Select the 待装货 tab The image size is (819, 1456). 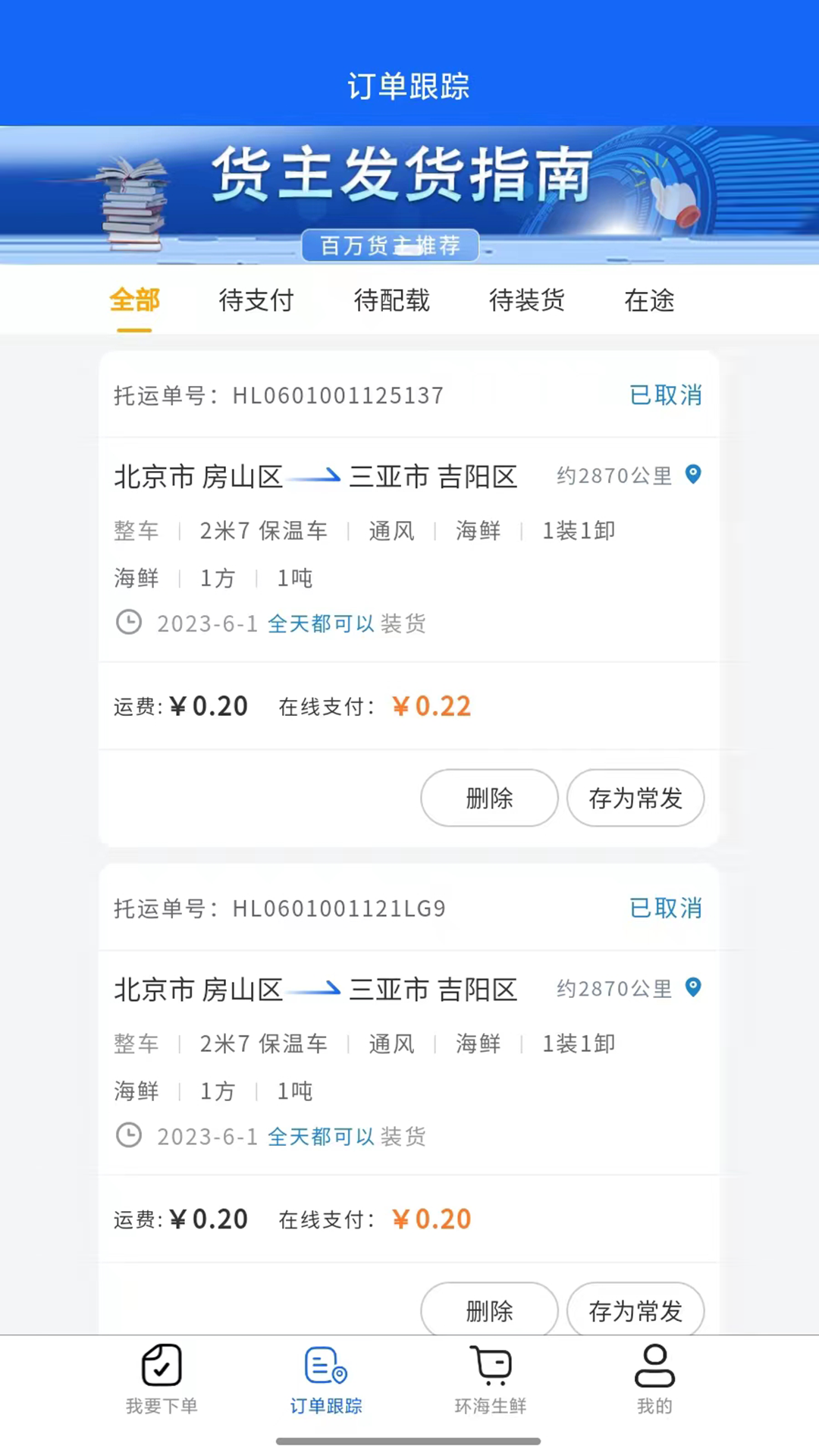[x=527, y=301]
